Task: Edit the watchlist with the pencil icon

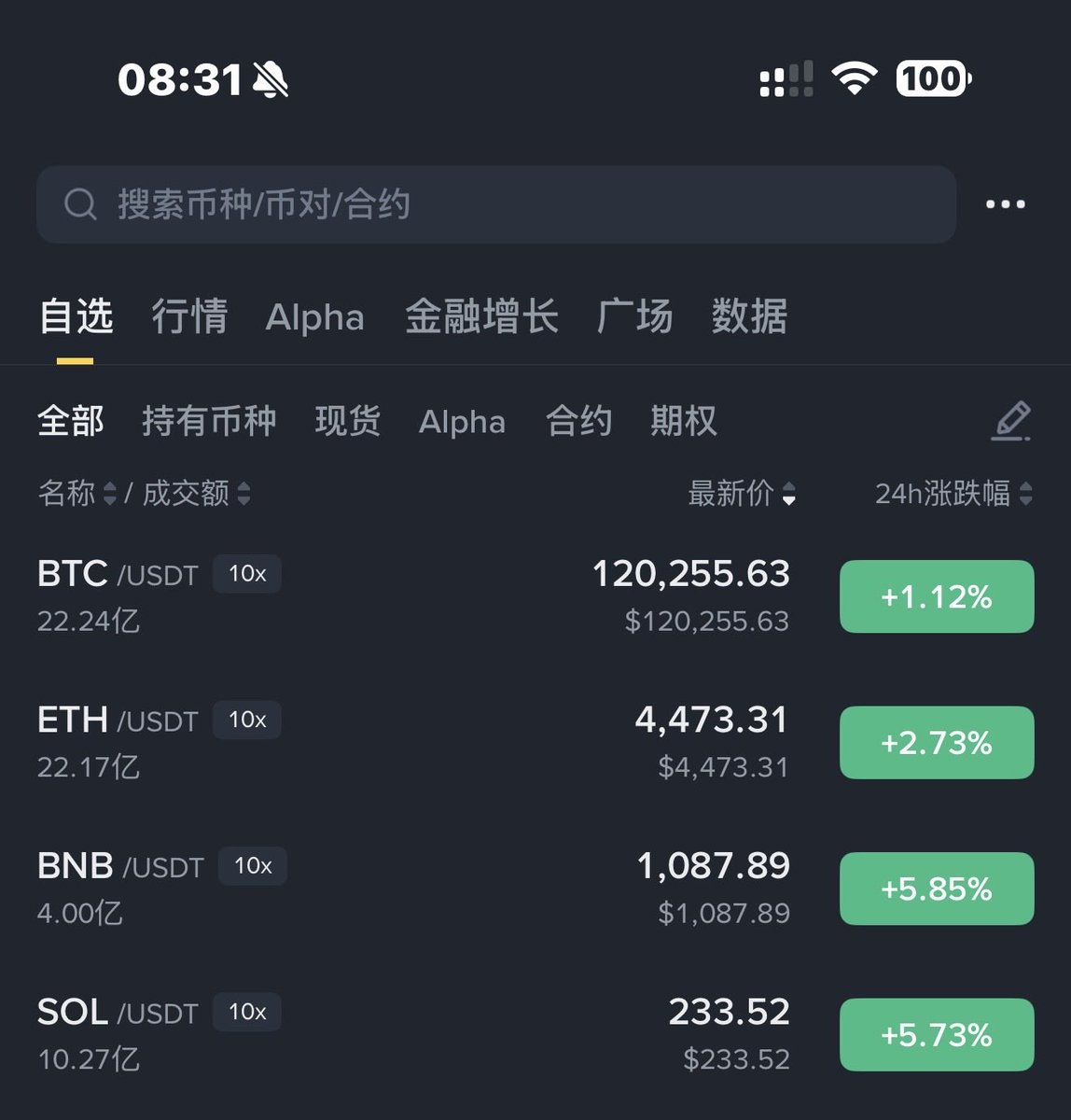Action: (1011, 421)
